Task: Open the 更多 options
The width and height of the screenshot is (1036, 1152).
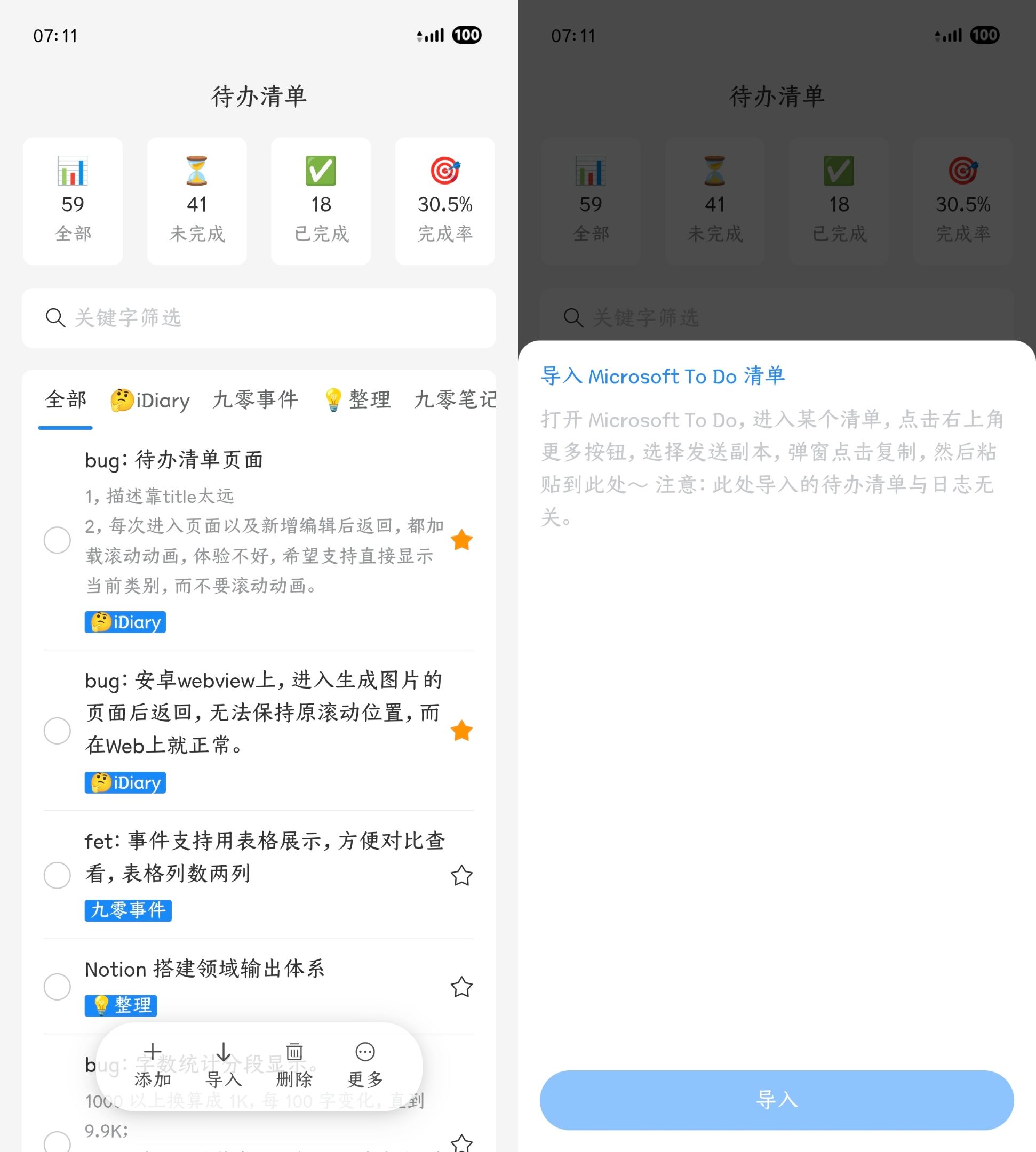Action: pyautogui.click(x=365, y=1065)
